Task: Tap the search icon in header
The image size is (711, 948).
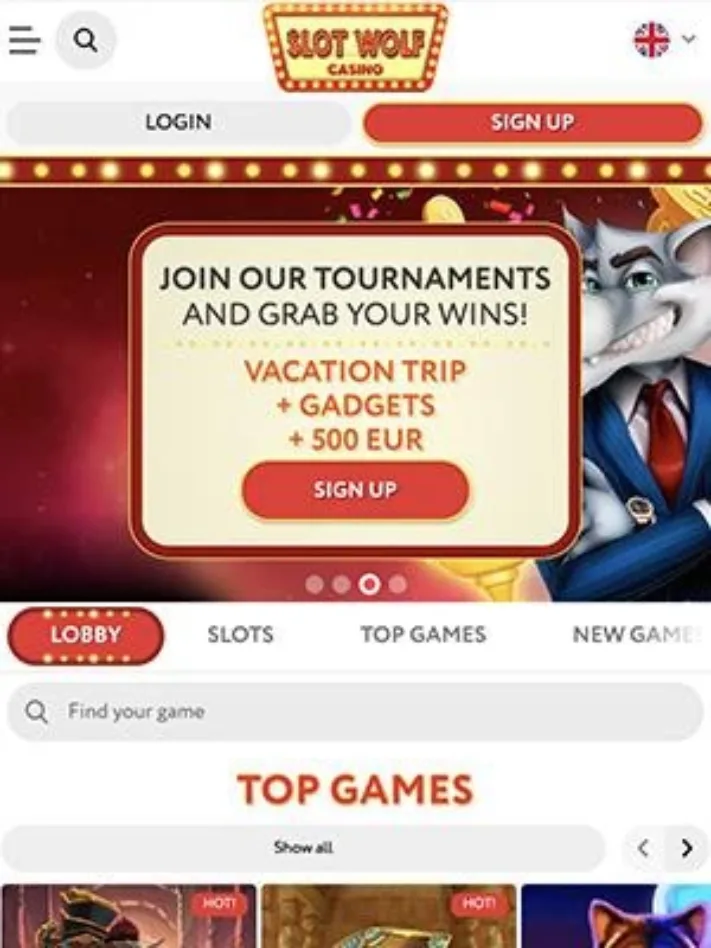Action: (x=86, y=40)
